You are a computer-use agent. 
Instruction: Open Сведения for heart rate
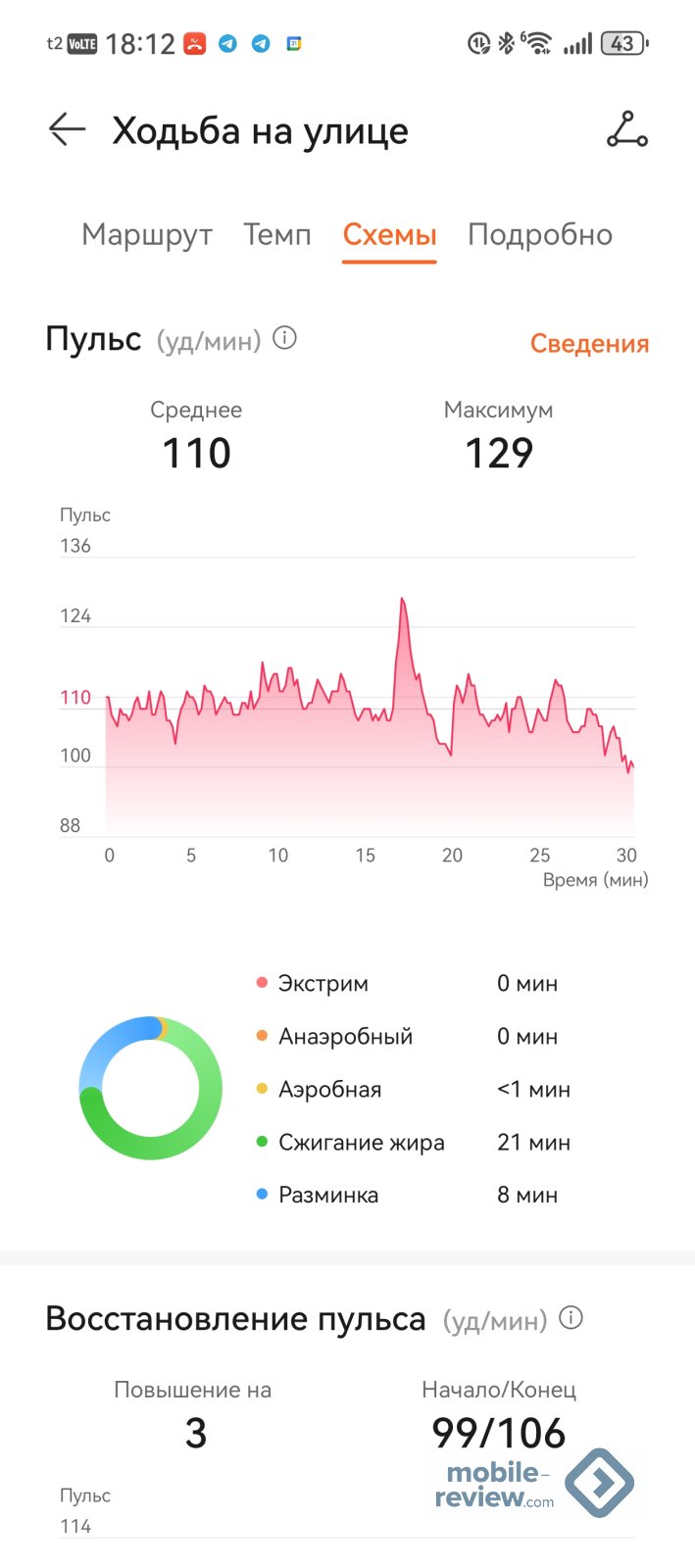pyautogui.click(x=589, y=343)
